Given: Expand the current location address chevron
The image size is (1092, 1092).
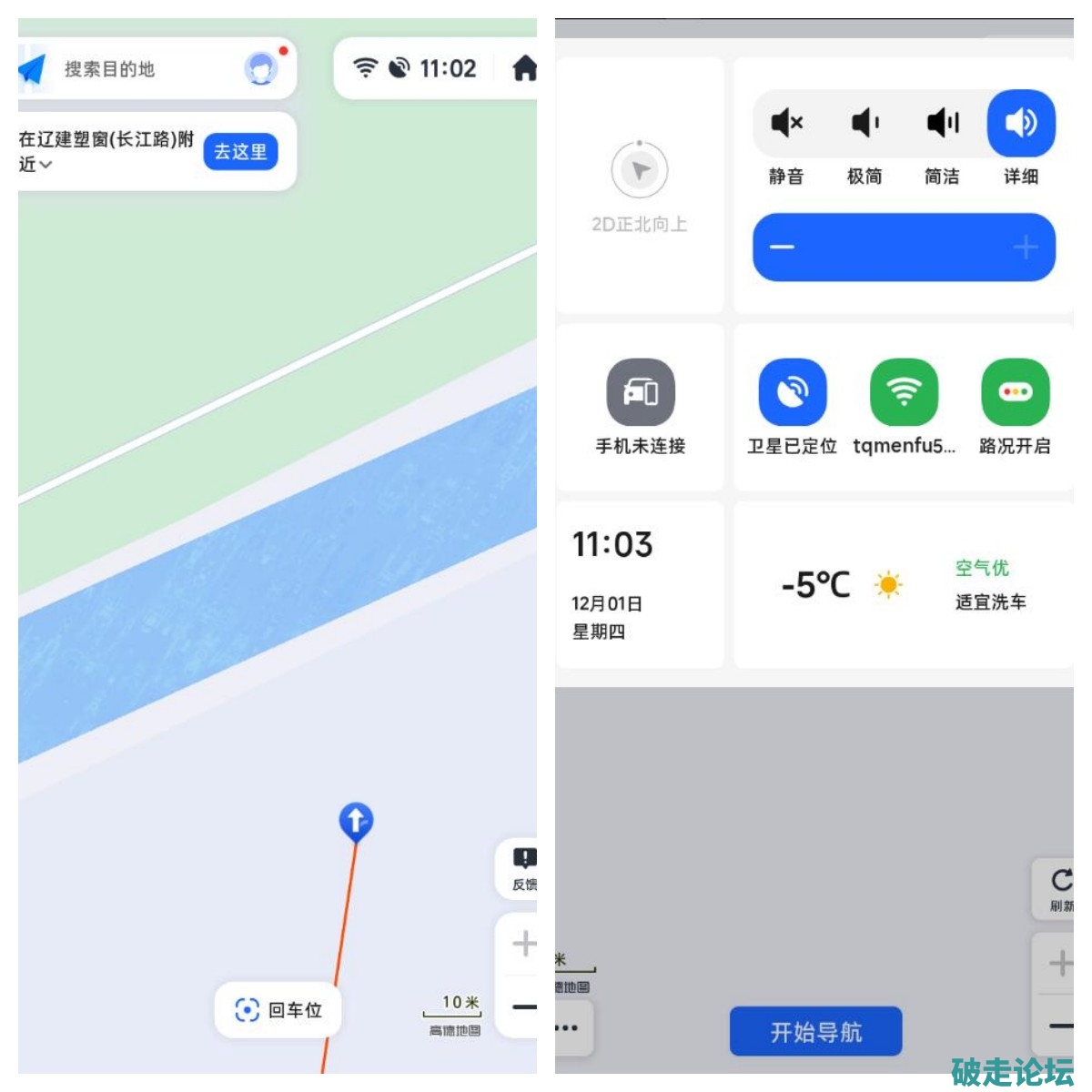Looking at the screenshot, I should 45,165.
